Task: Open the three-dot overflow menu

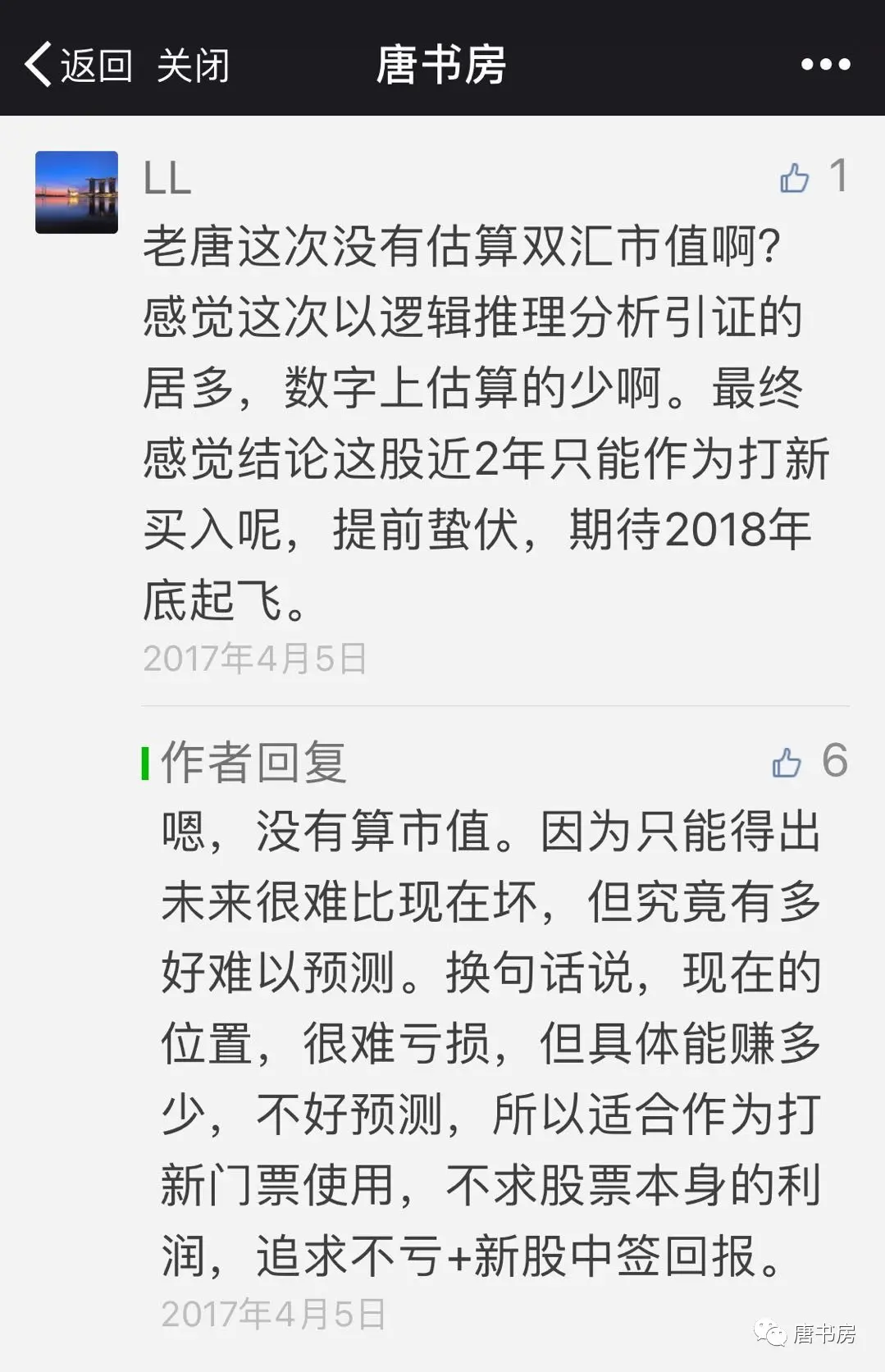Action: [x=825, y=65]
